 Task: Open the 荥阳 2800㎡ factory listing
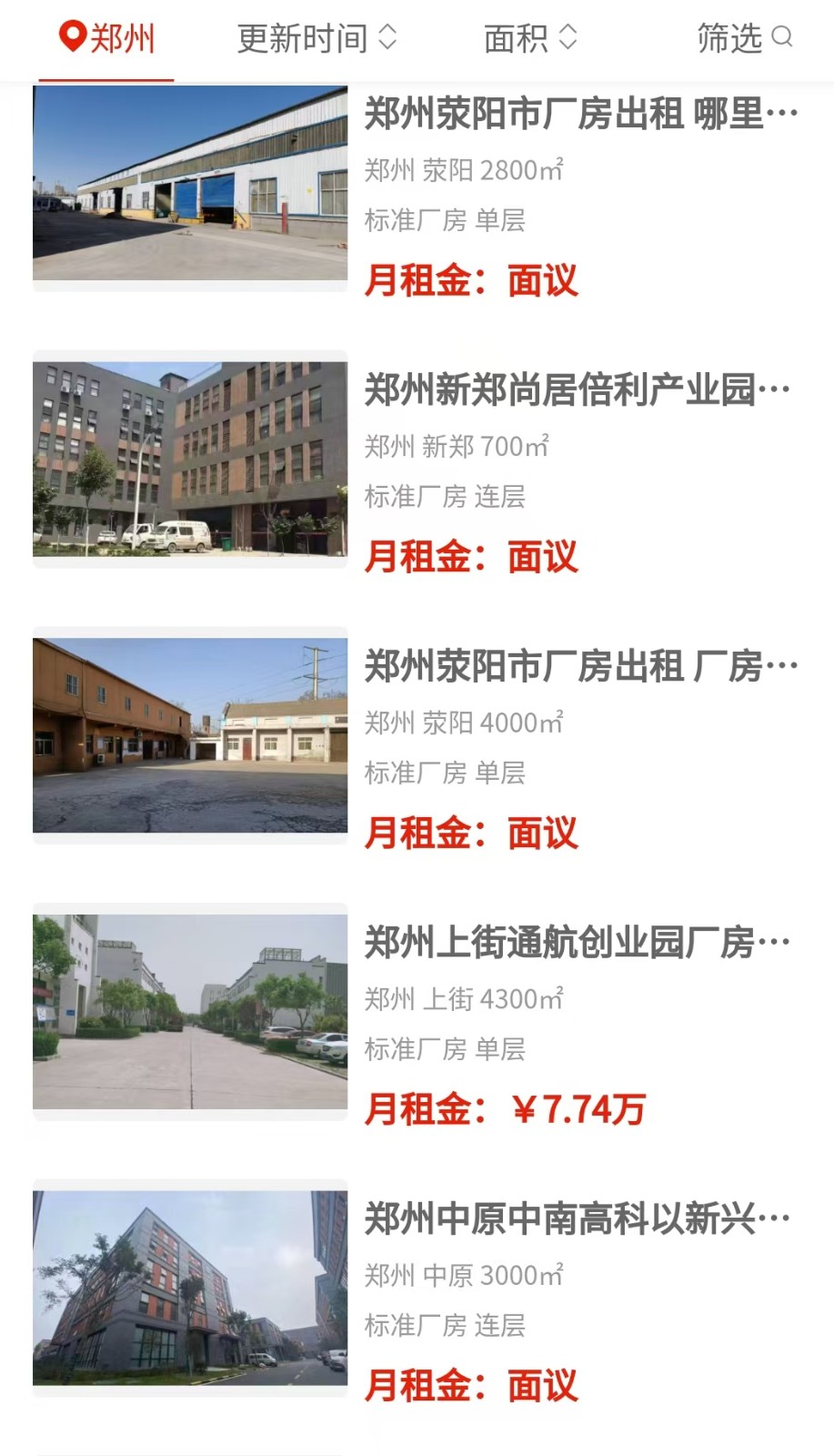tap(580, 115)
